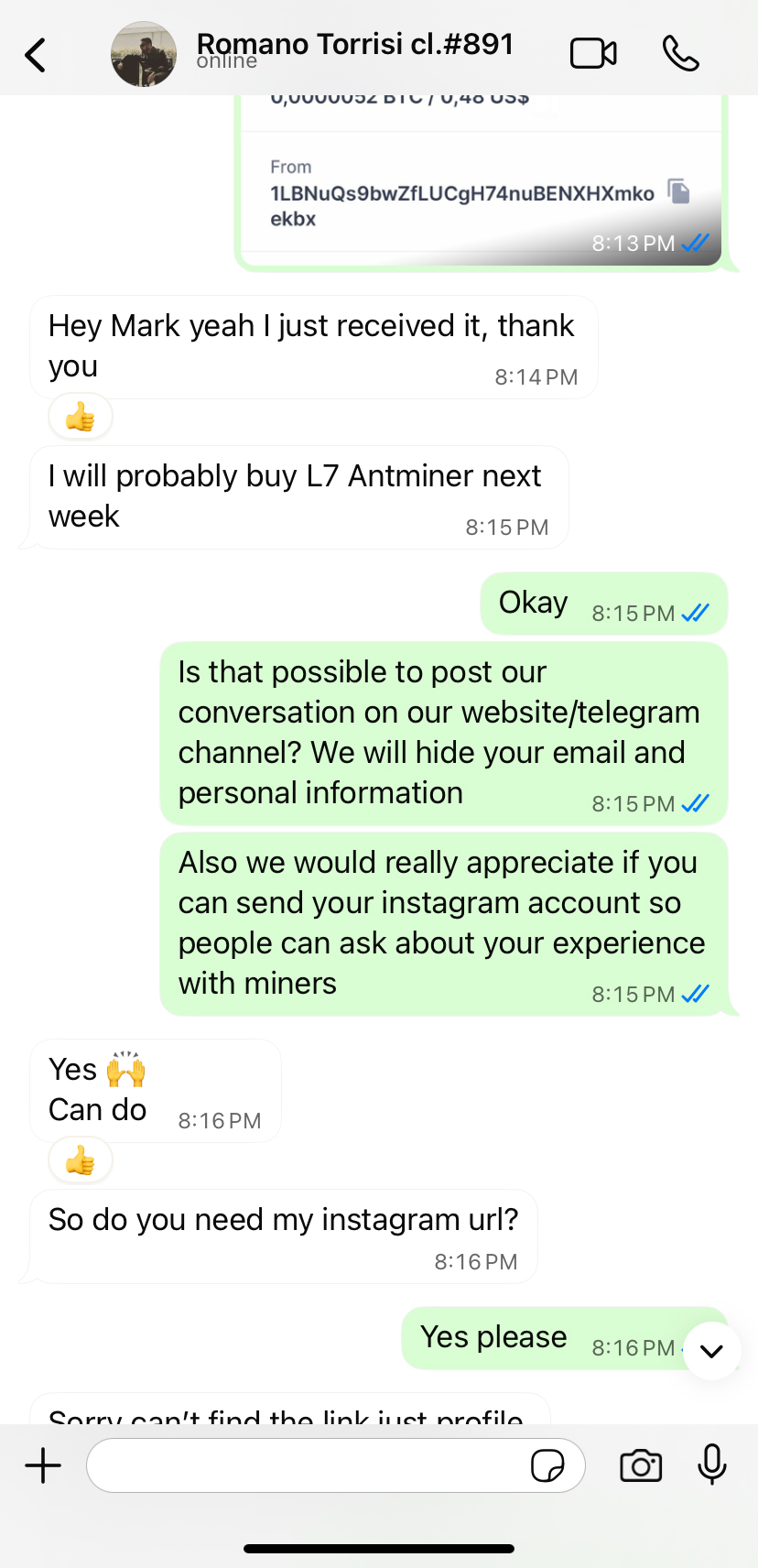This screenshot has height=1568, width=758.
Task: View thumbs-up reaction on "Can do" message
Action: click(81, 1161)
